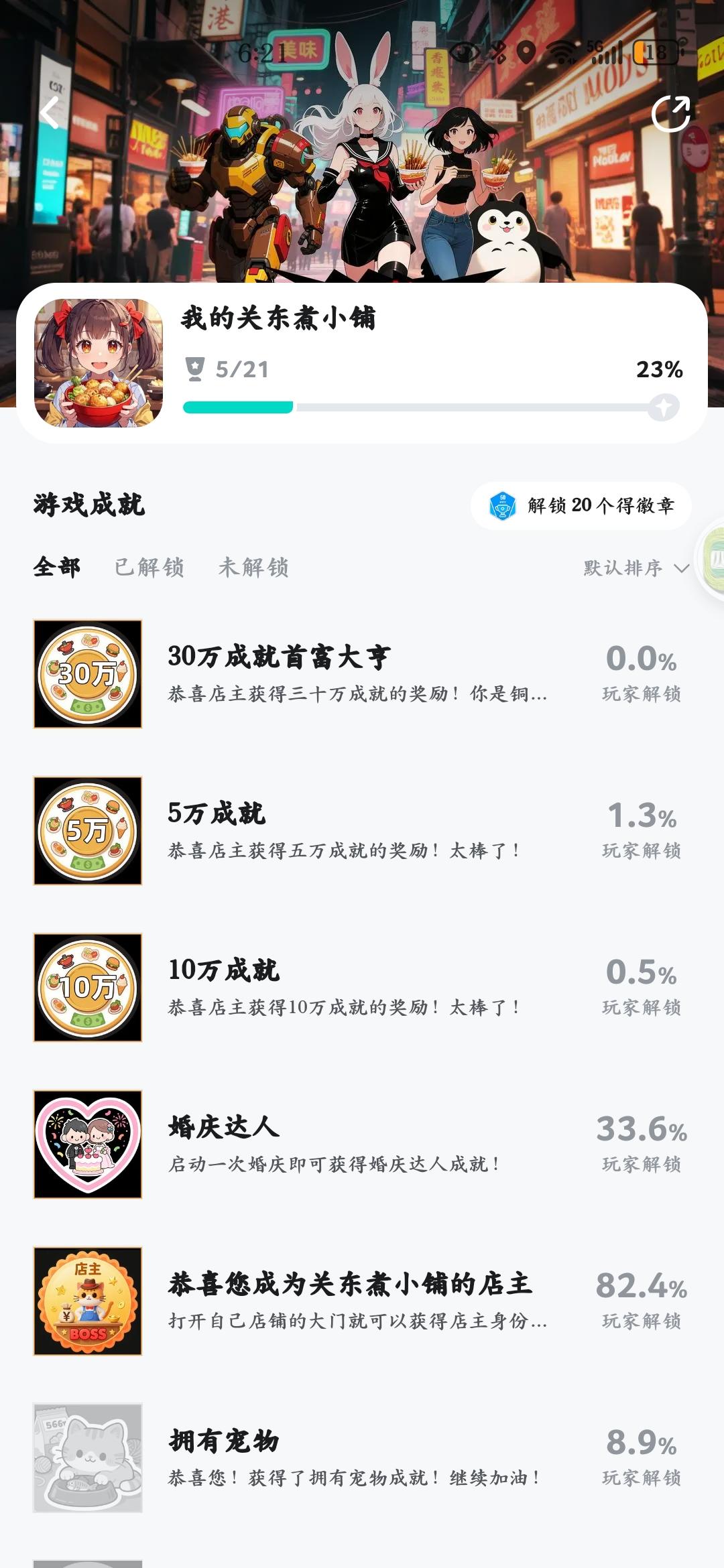The height and width of the screenshot is (1568, 724).
Task: Click the 5万成就 achievement badge icon
Action: pyautogui.click(x=87, y=831)
